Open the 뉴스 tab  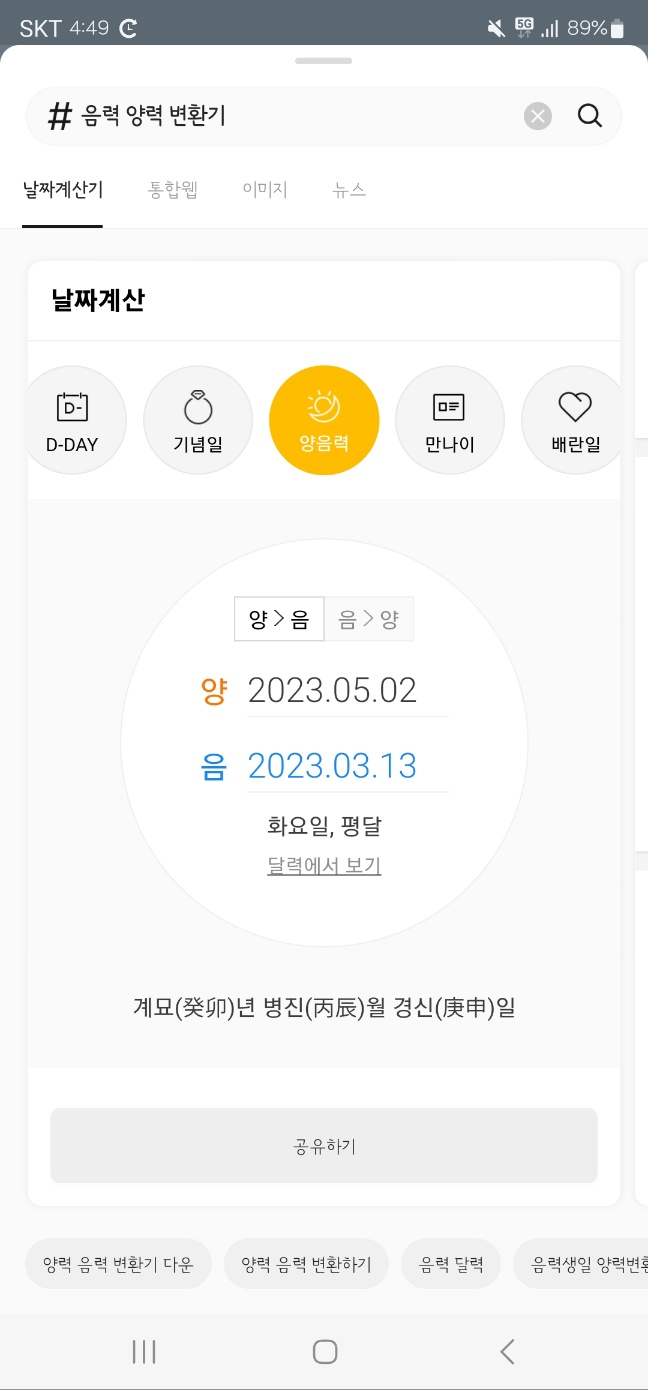tap(349, 190)
